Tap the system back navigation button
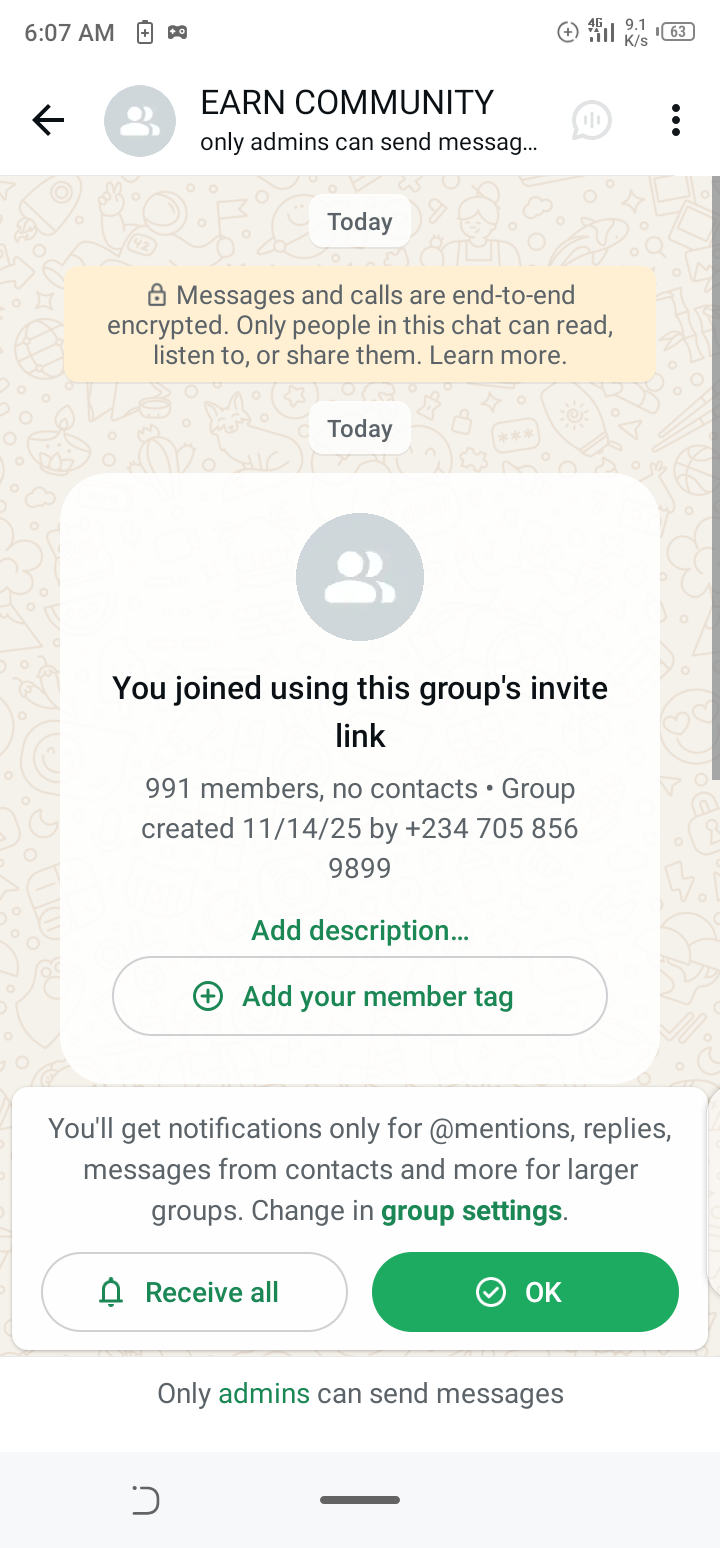 coord(146,1500)
